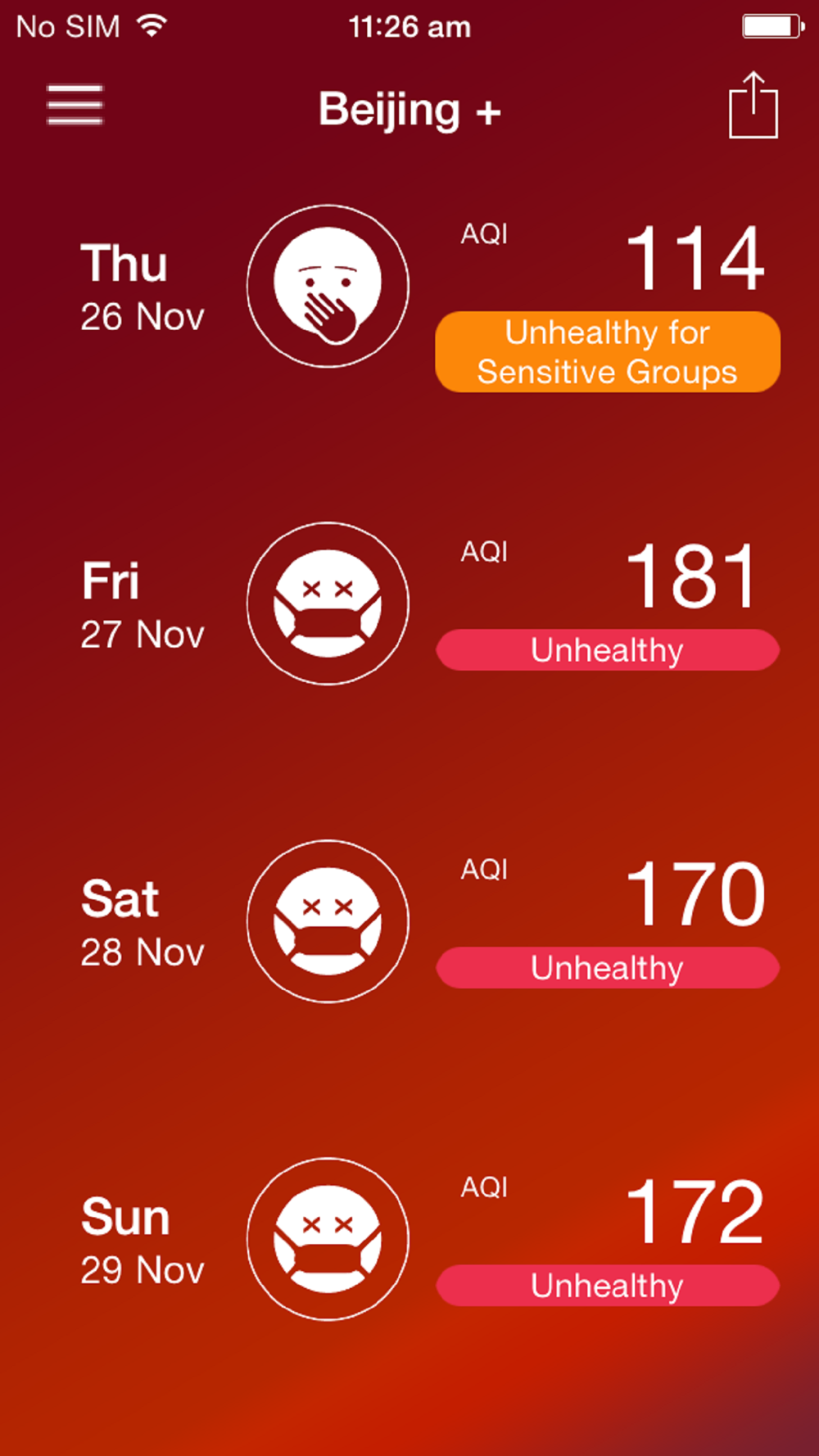Open Fri 27 Nov forecast row
This screenshot has height=1456, width=819.
(409, 604)
